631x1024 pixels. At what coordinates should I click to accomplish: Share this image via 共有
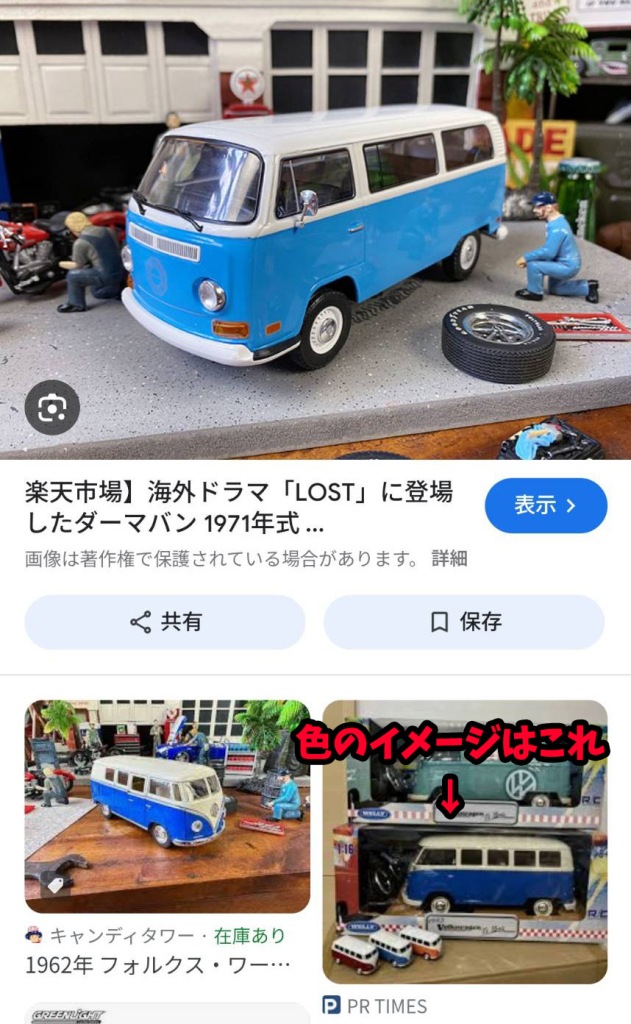[165, 622]
